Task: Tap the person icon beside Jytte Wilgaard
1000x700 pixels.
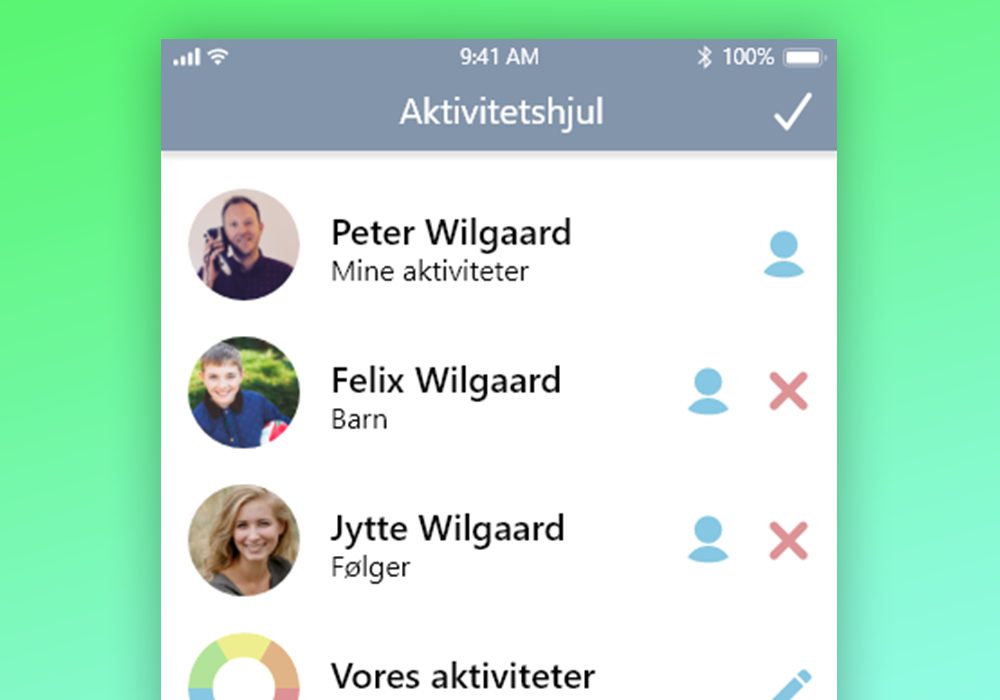Action: pyautogui.click(x=708, y=539)
